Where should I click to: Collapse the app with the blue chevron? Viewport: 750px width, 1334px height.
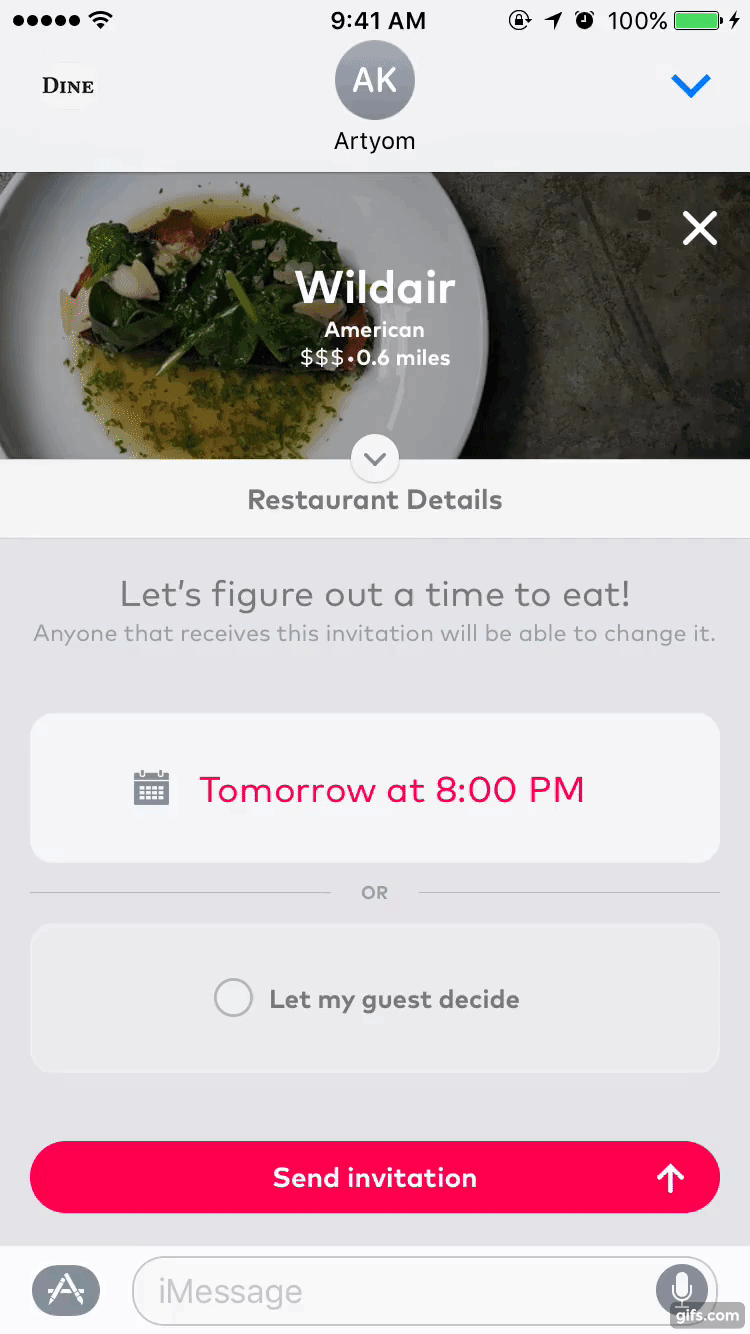[x=691, y=87]
